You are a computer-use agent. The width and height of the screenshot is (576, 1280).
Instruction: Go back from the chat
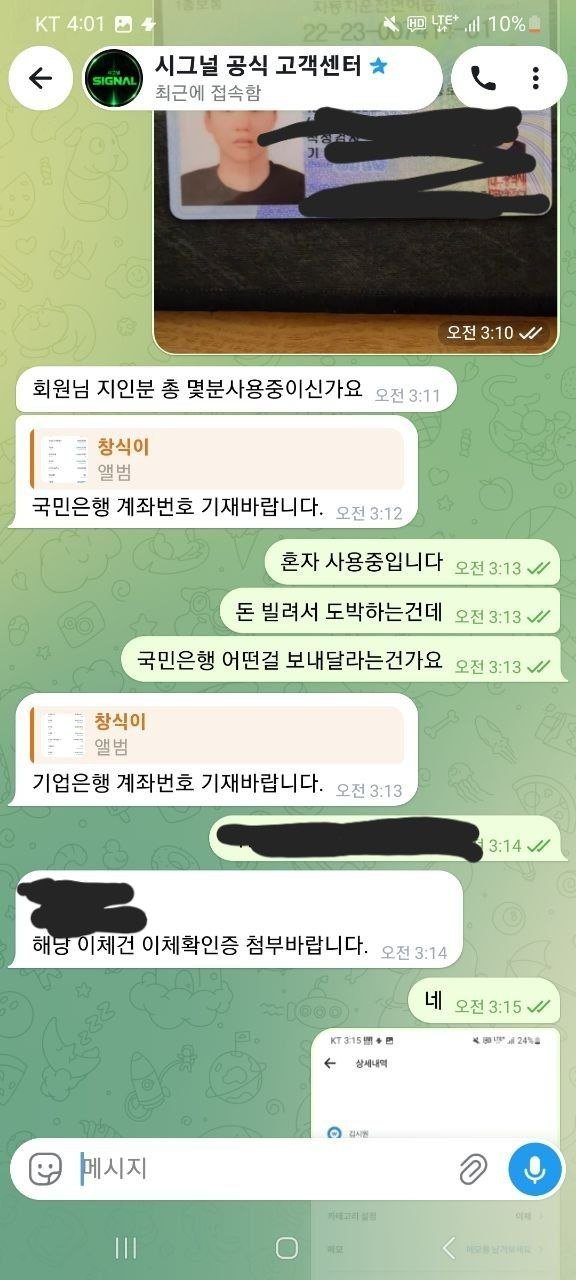pos(40,78)
